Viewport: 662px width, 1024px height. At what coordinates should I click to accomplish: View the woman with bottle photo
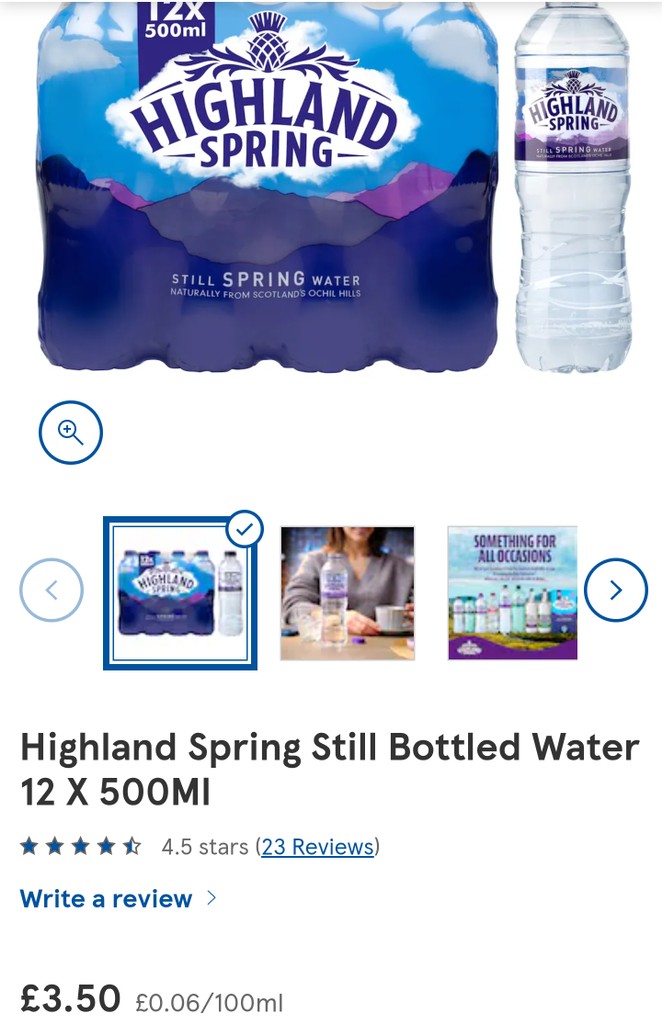347,593
